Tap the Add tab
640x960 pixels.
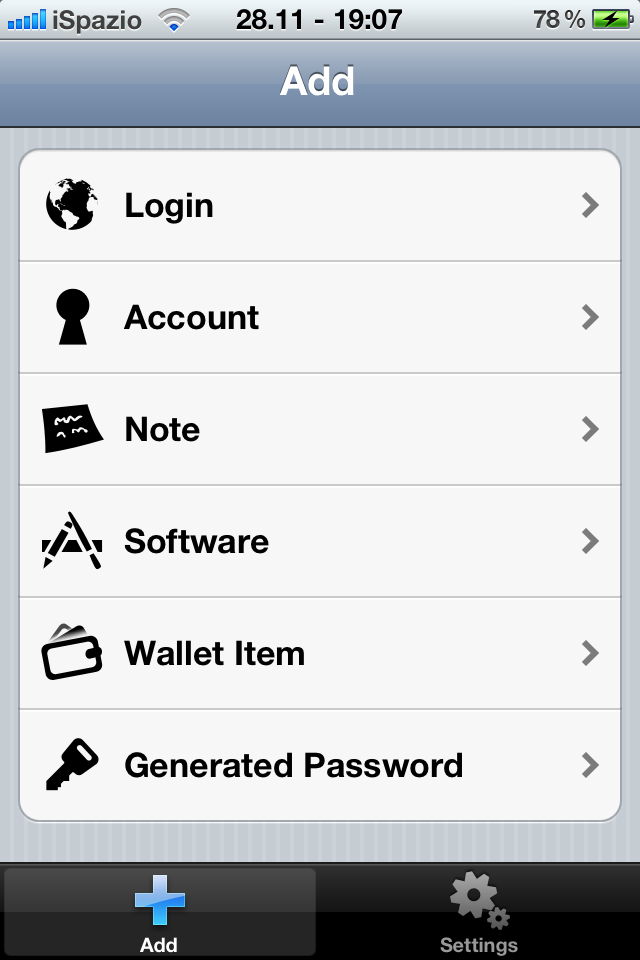160,912
